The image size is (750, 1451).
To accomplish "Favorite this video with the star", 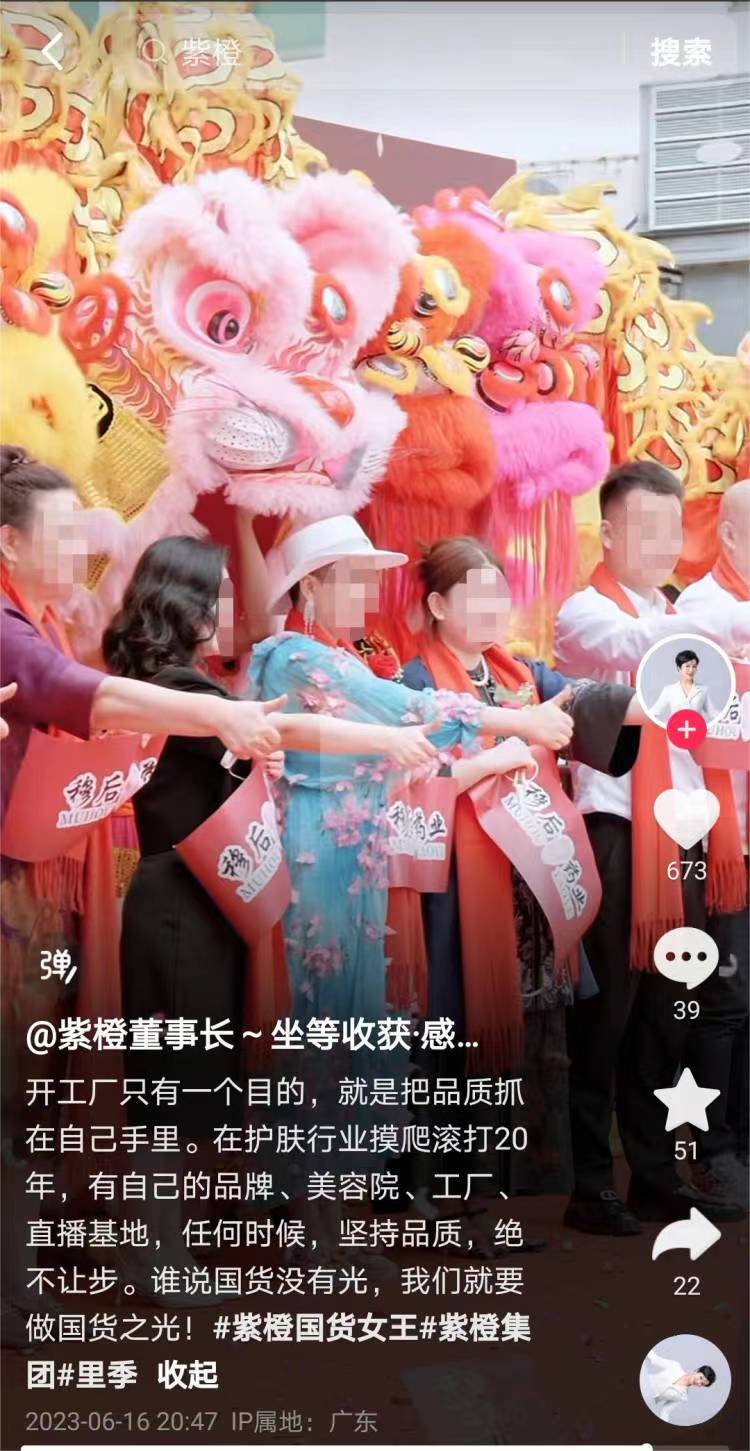I will pos(686,1100).
